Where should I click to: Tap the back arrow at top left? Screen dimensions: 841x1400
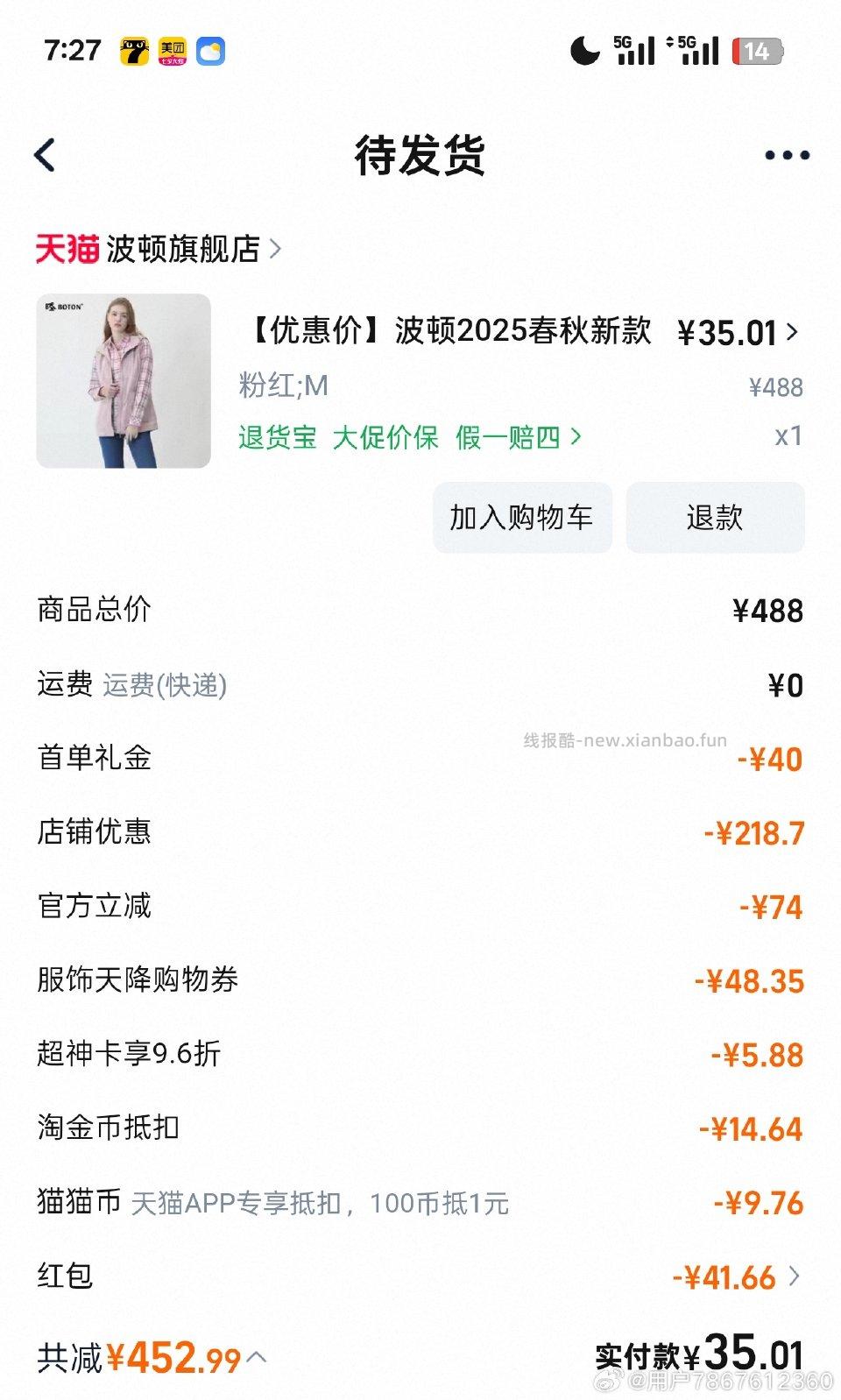point(42,153)
